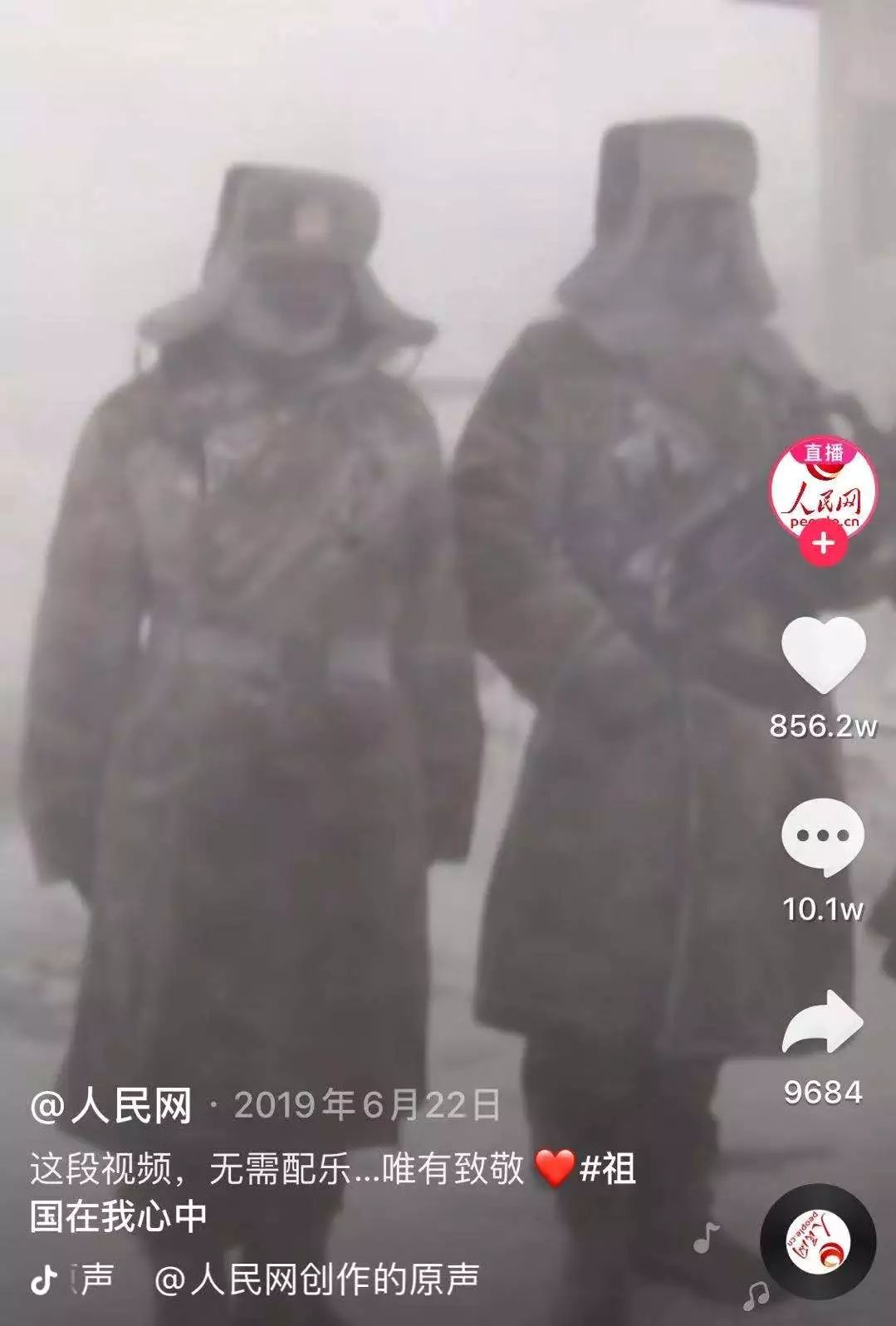This screenshot has height=1326, width=896.
Task: Share this video
Action: click(x=823, y=1022)
